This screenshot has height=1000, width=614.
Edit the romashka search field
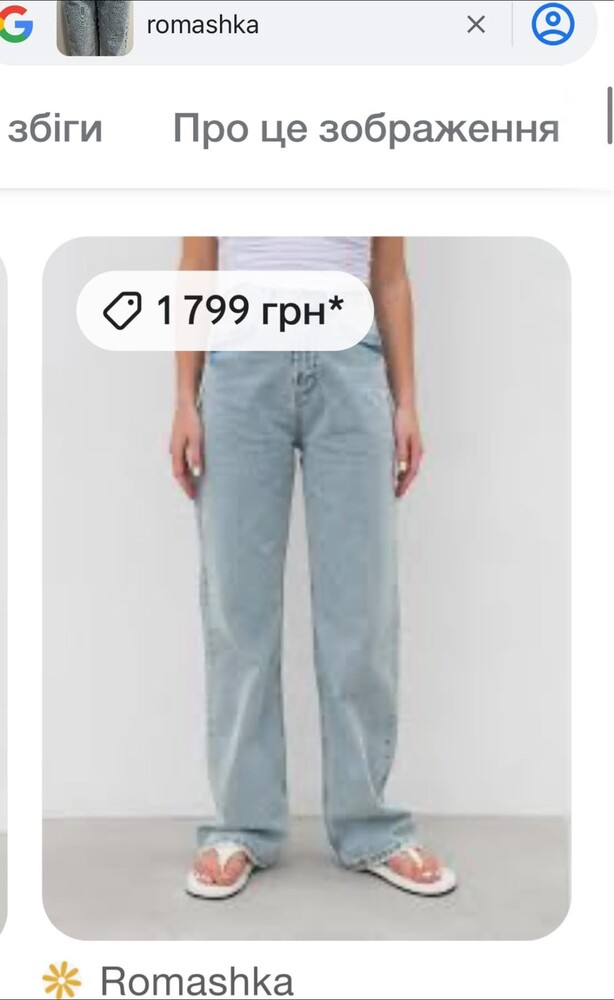coord(290,25)
